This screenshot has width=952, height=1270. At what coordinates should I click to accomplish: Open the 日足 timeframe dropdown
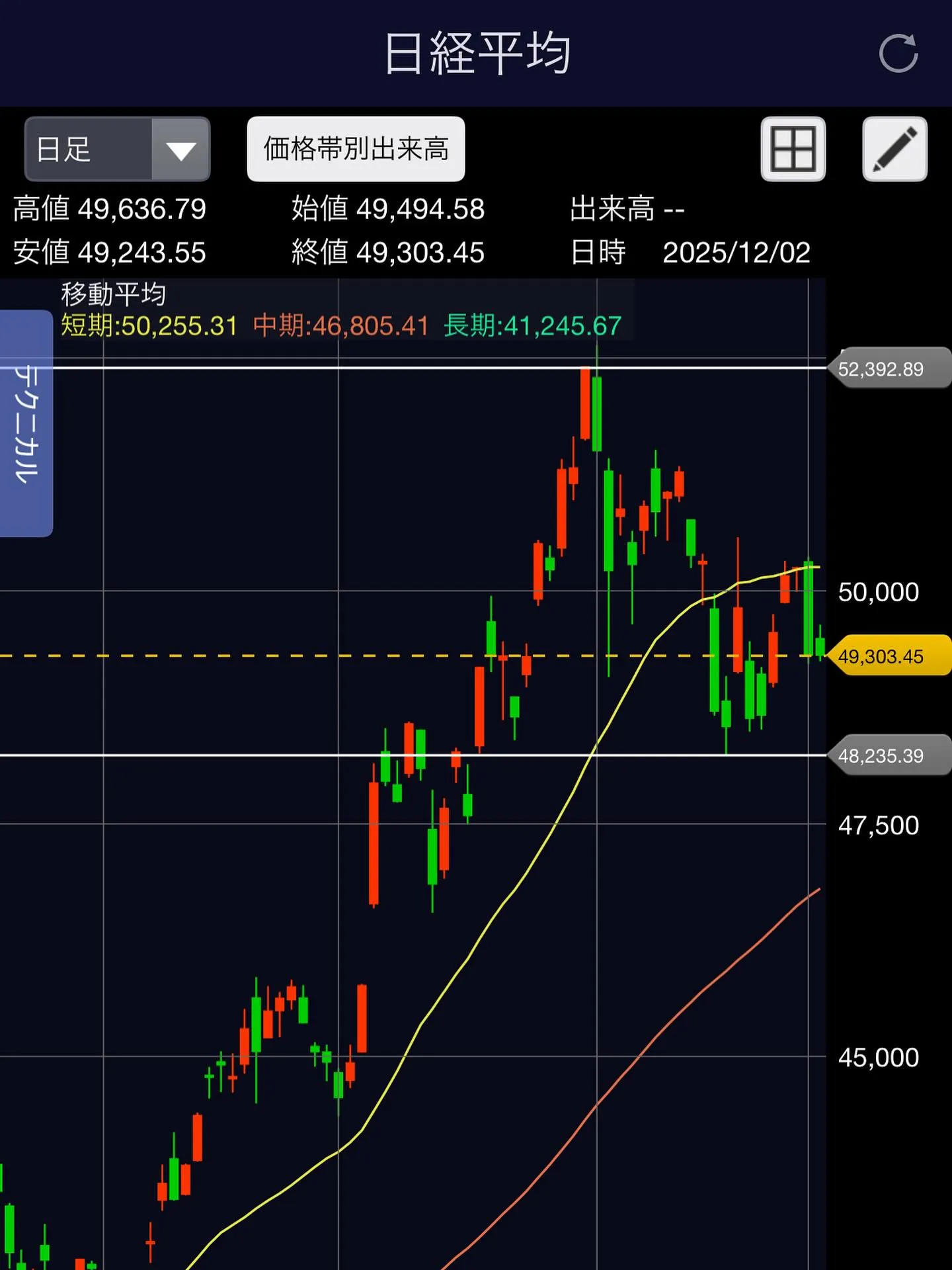[117, 149]
